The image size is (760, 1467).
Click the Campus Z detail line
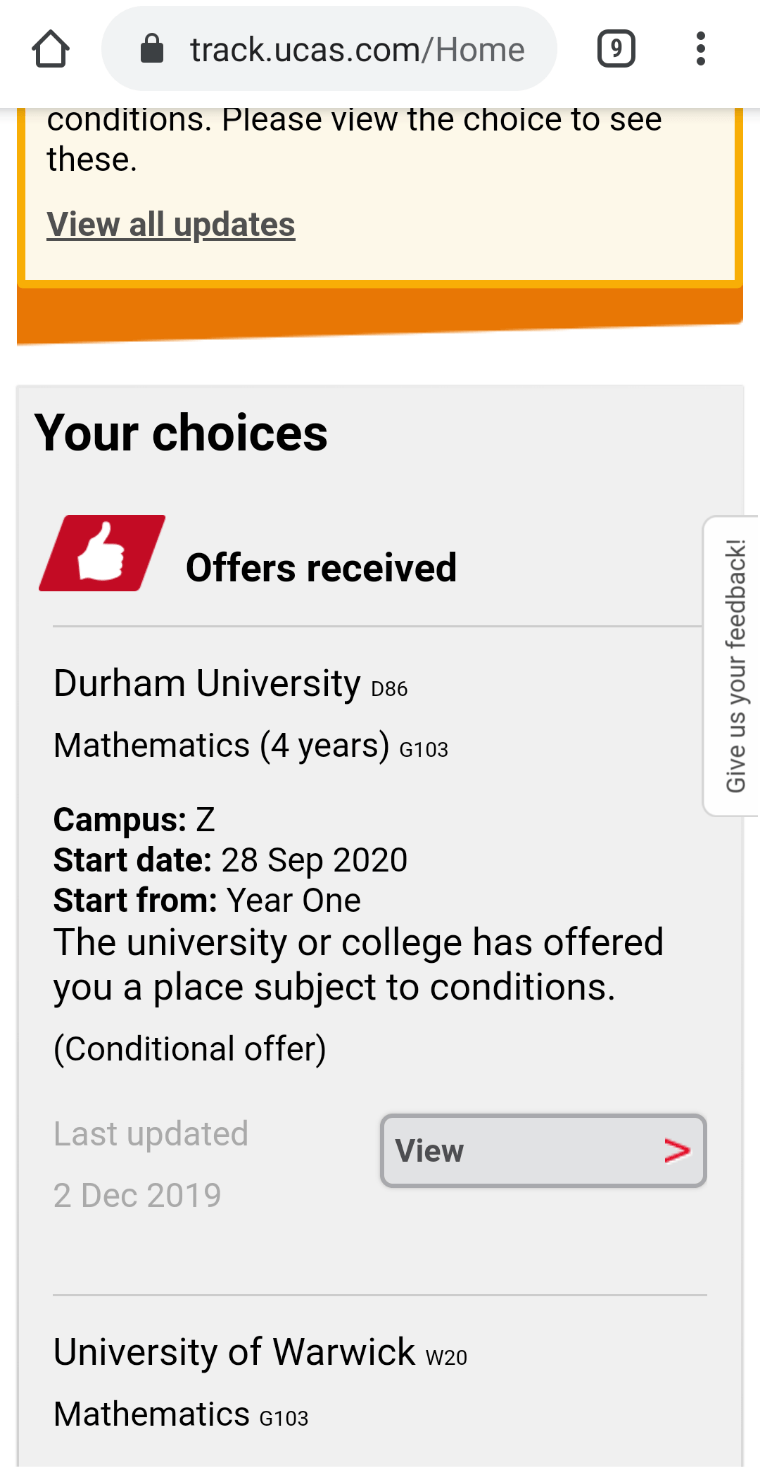pos(131,819)
